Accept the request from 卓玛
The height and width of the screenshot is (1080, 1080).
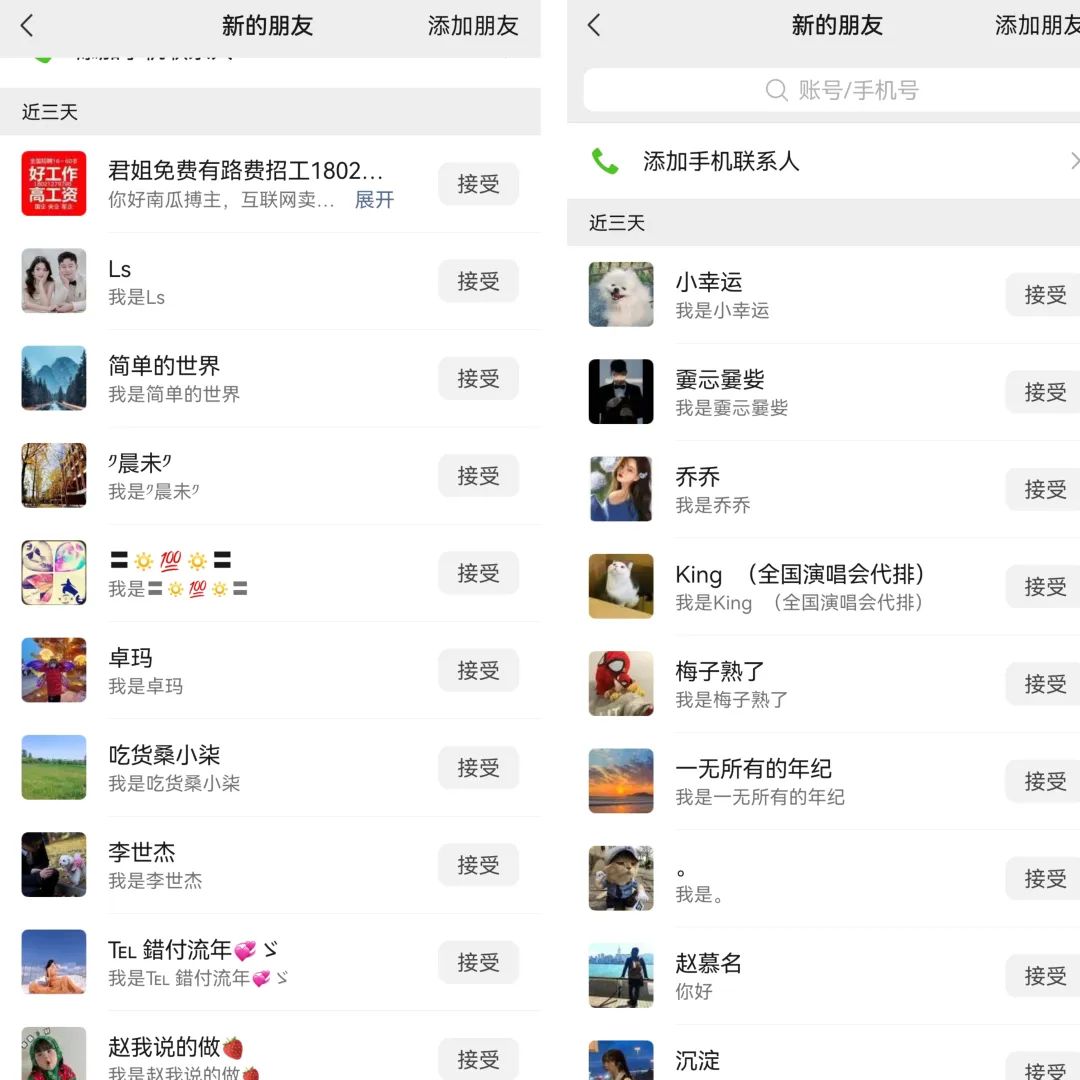(478, 671)
